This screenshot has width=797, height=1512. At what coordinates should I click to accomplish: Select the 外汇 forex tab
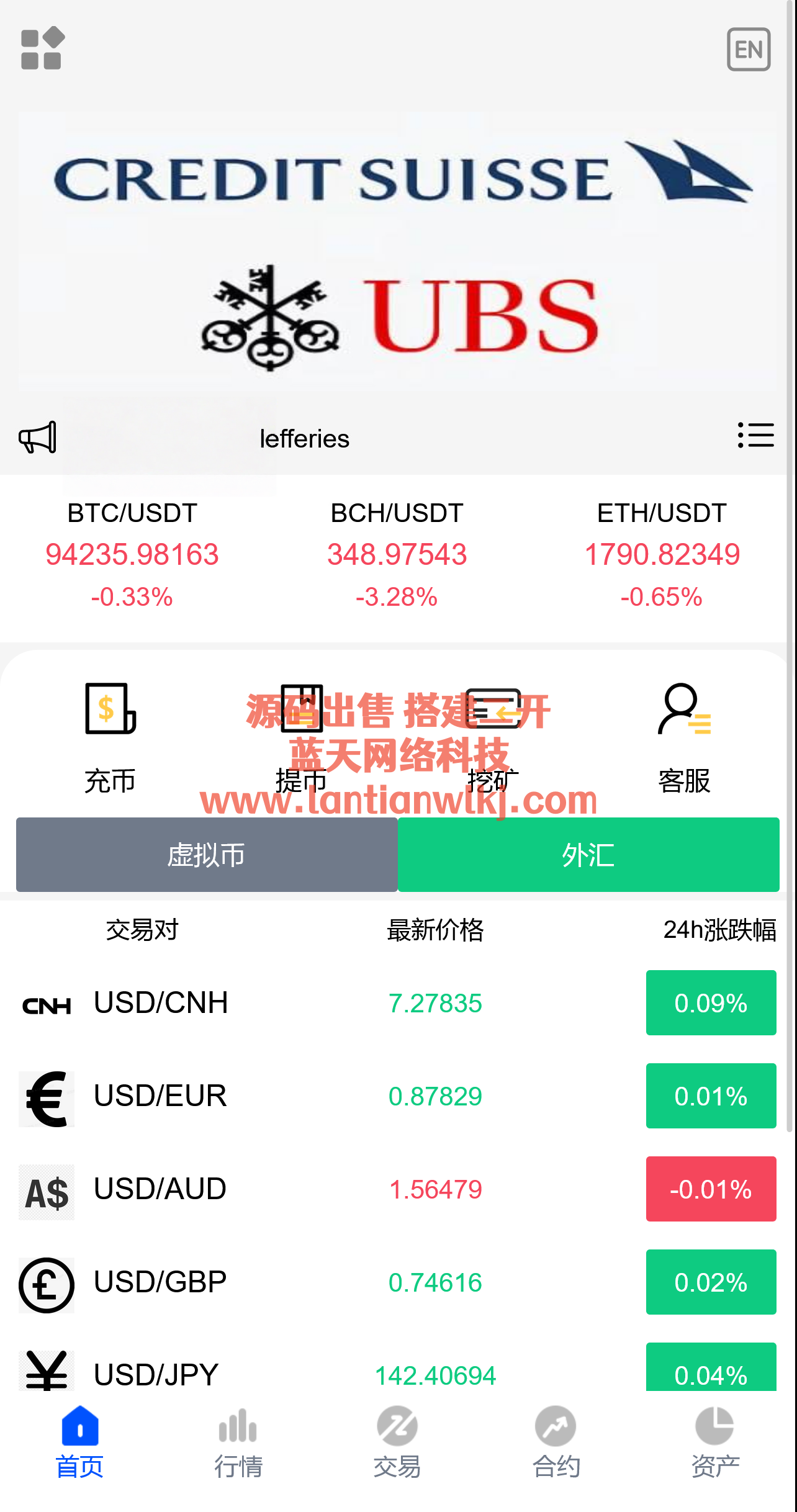(x=588, y=855)
